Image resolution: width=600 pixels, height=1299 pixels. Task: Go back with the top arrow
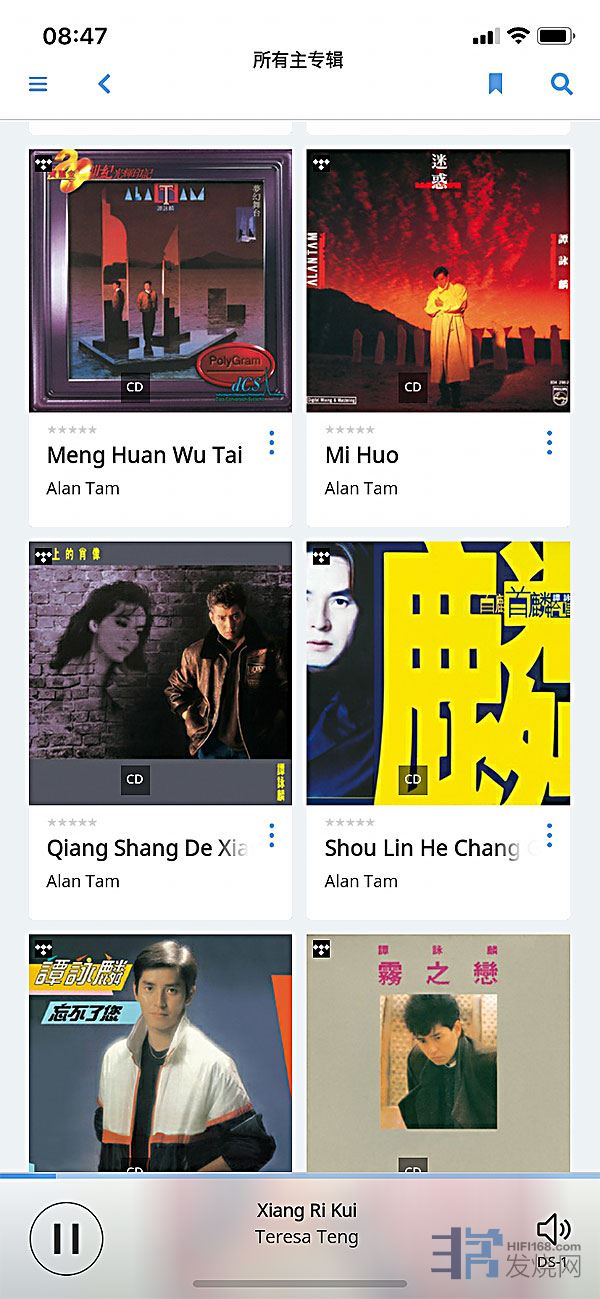coord(104,84)
